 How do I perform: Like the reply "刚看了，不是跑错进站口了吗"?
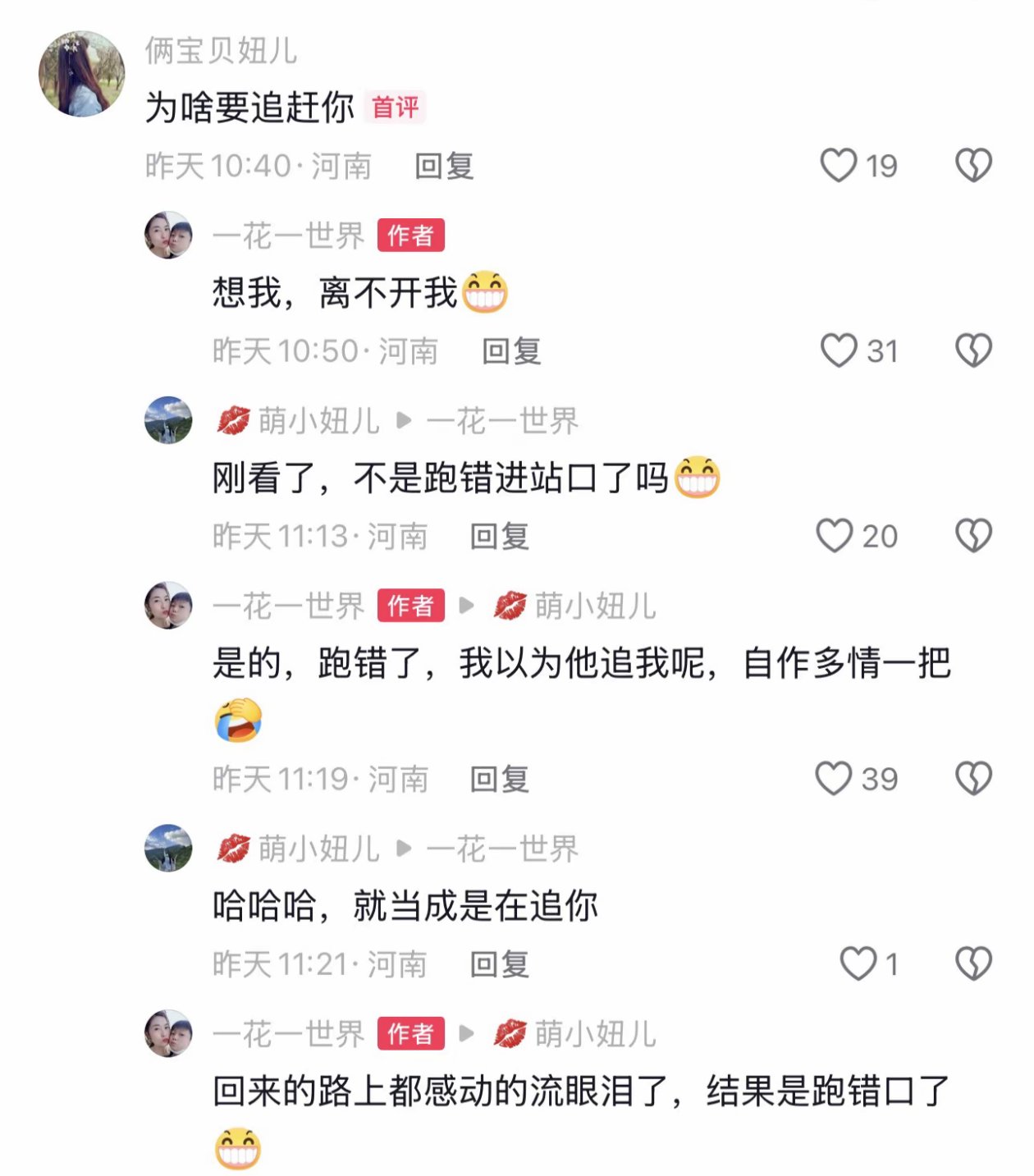(x=835, y=536)
